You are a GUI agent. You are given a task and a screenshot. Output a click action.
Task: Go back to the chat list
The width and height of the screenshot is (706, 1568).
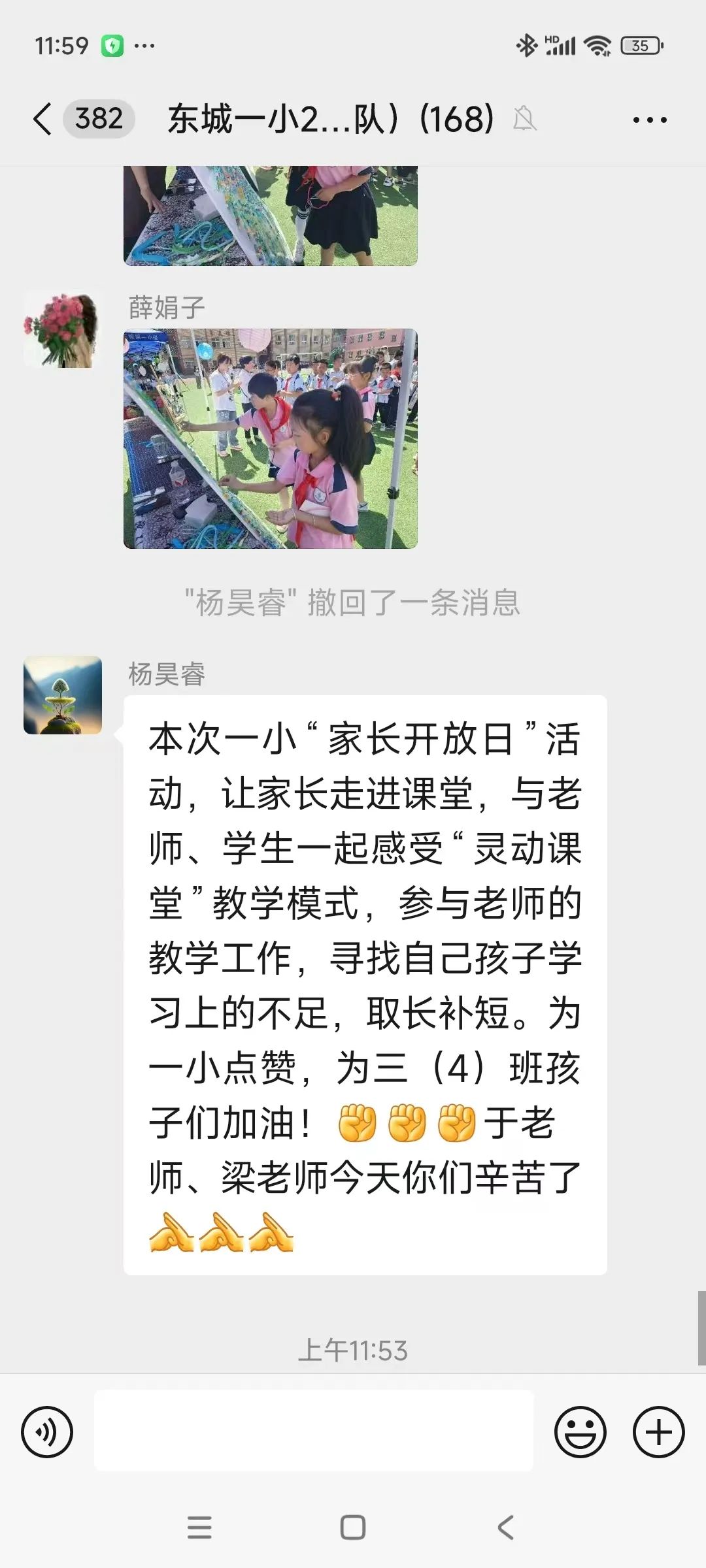(x=43, y=119)
